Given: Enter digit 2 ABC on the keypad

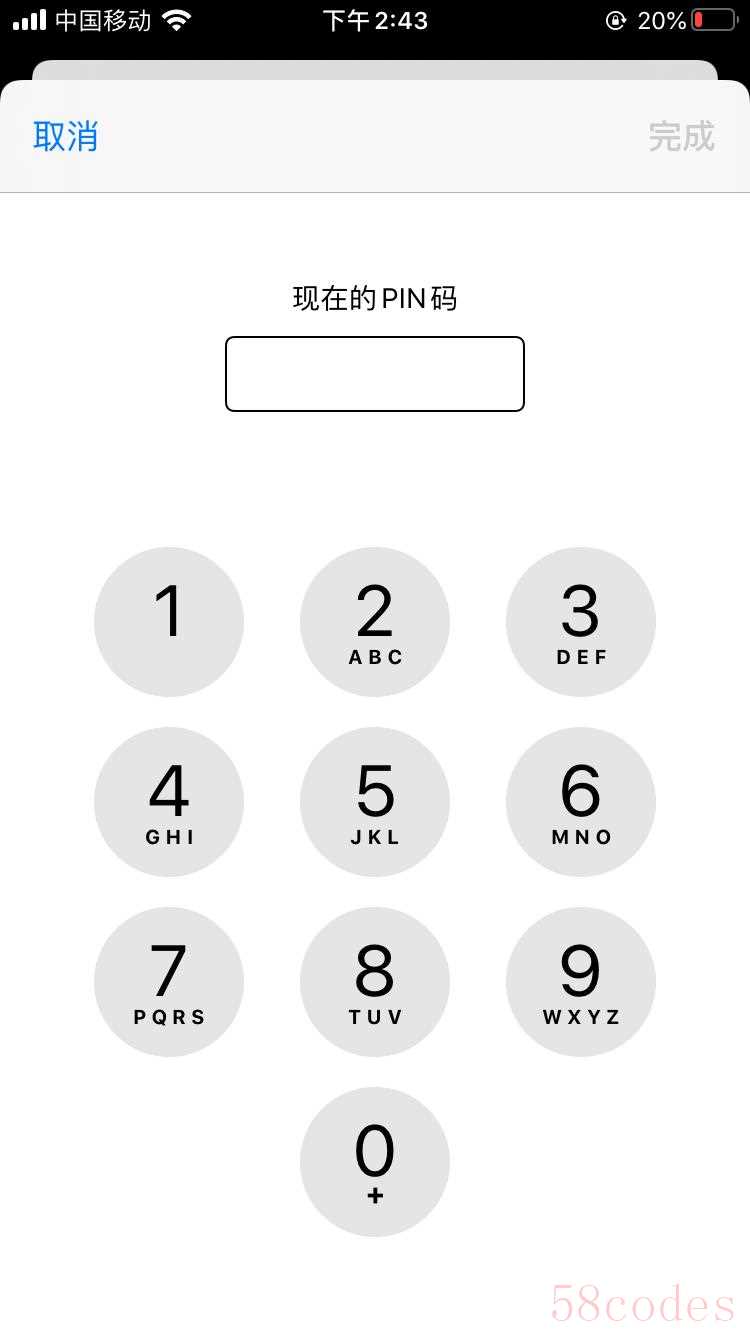Looking at the screenshot, I should pyautogui.click(x=375, y=622).
